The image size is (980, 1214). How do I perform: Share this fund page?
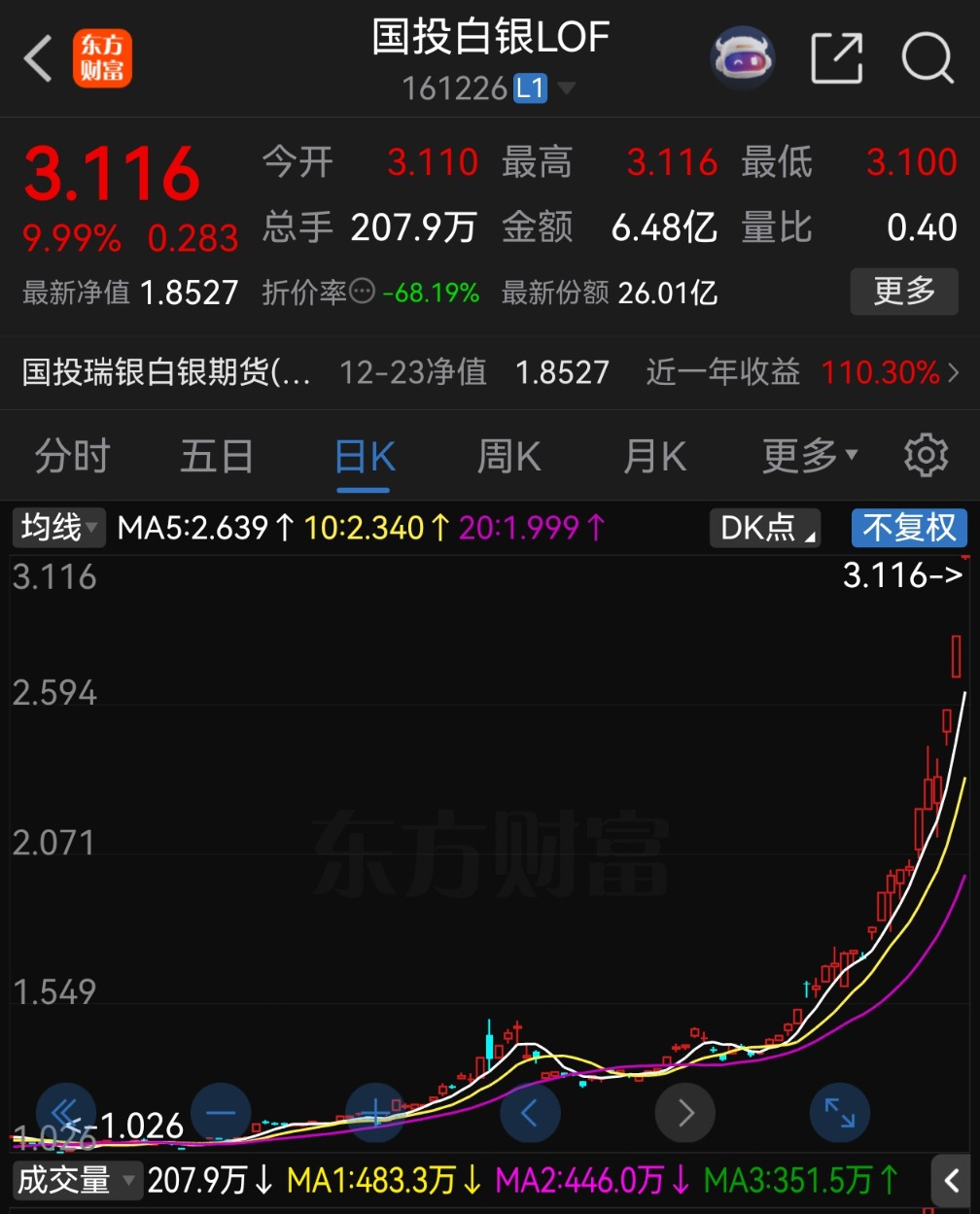[x=837, y=58]
